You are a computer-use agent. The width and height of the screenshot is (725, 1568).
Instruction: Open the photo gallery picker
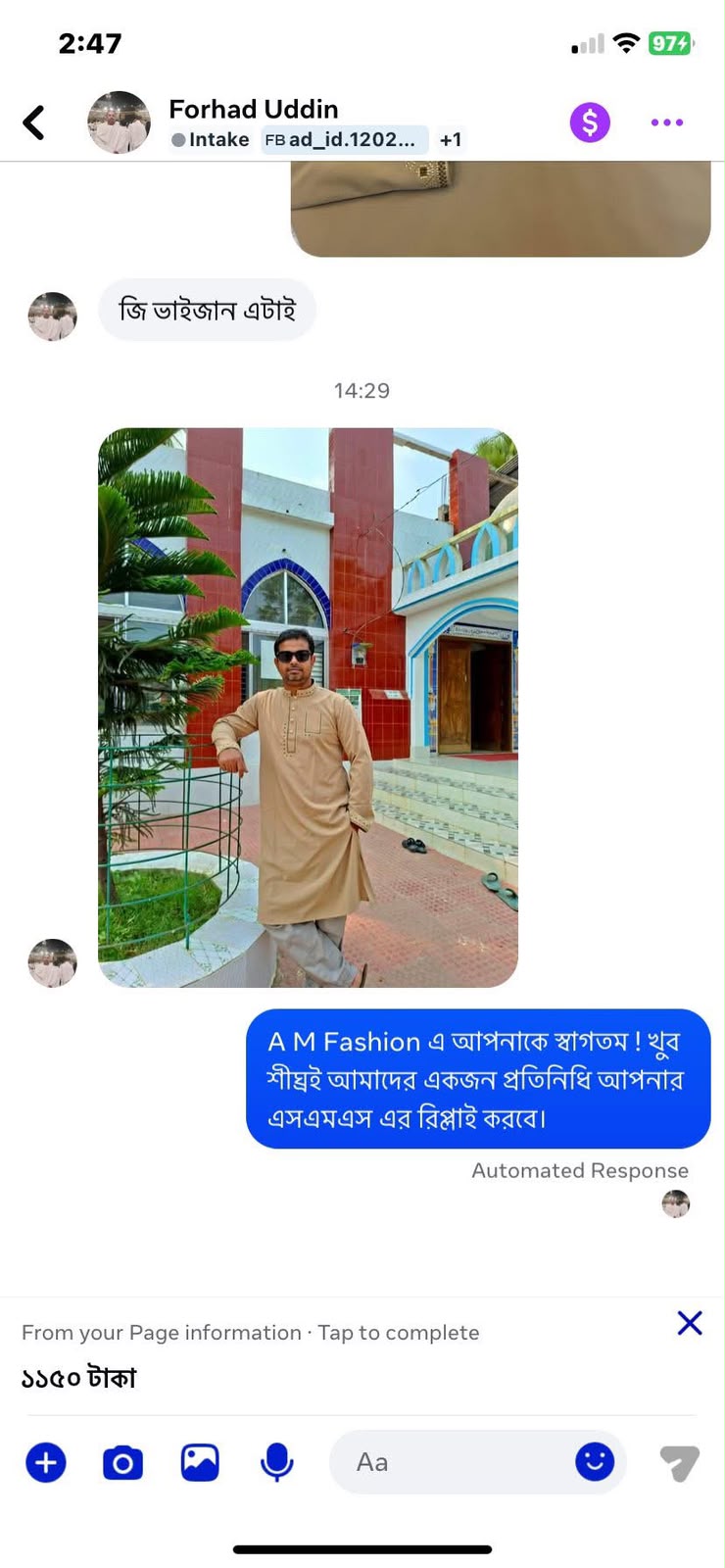200,1462
